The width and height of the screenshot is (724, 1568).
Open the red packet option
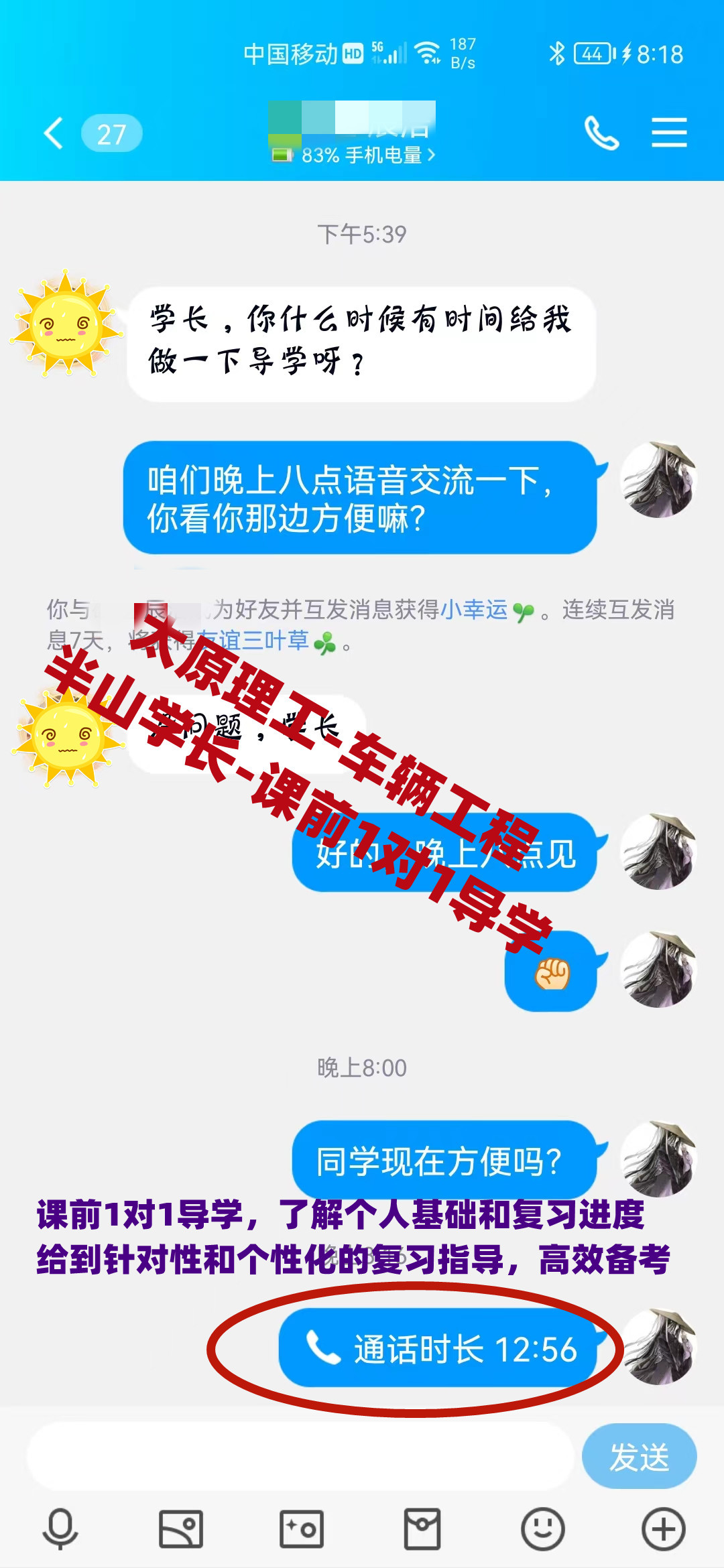tap(422, 1530)
